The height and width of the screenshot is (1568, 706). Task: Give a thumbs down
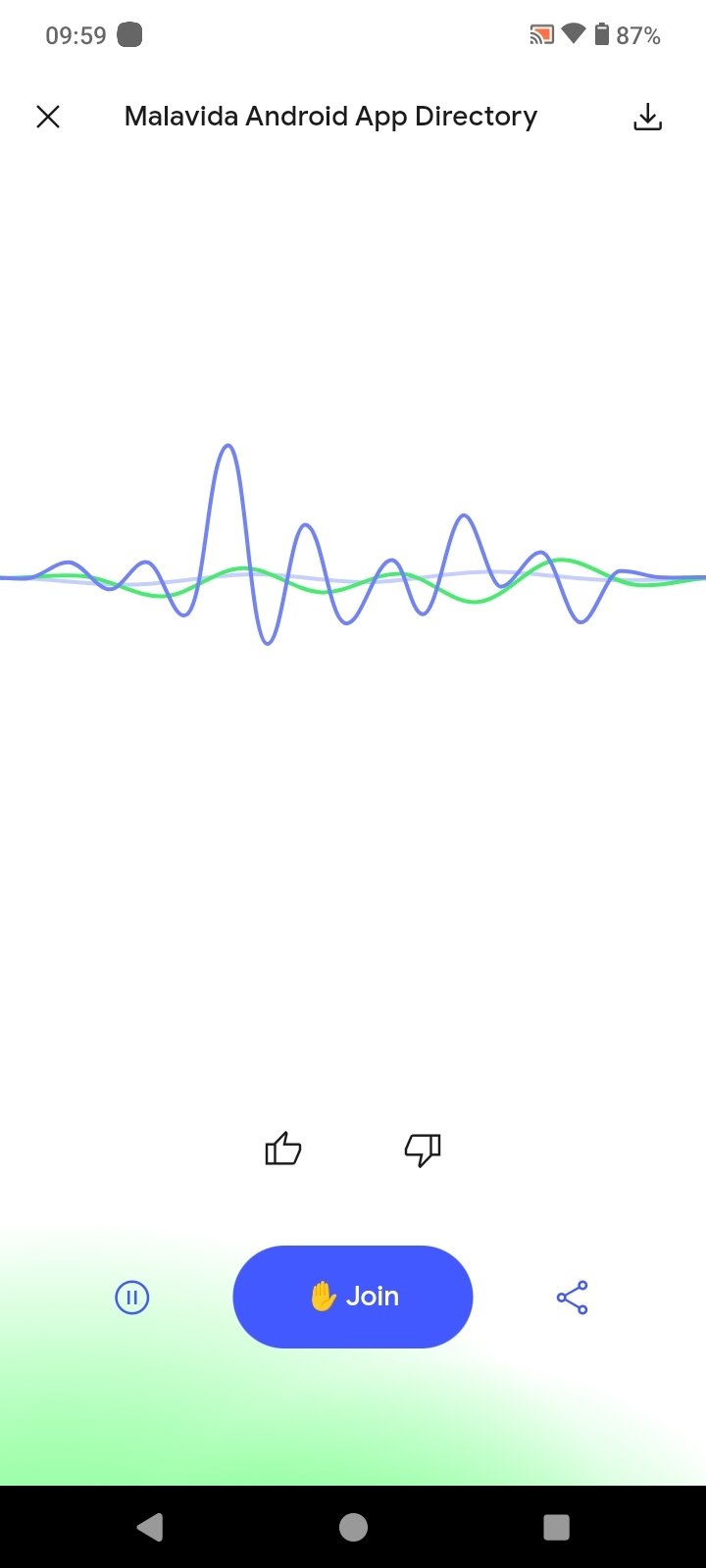423,1149
